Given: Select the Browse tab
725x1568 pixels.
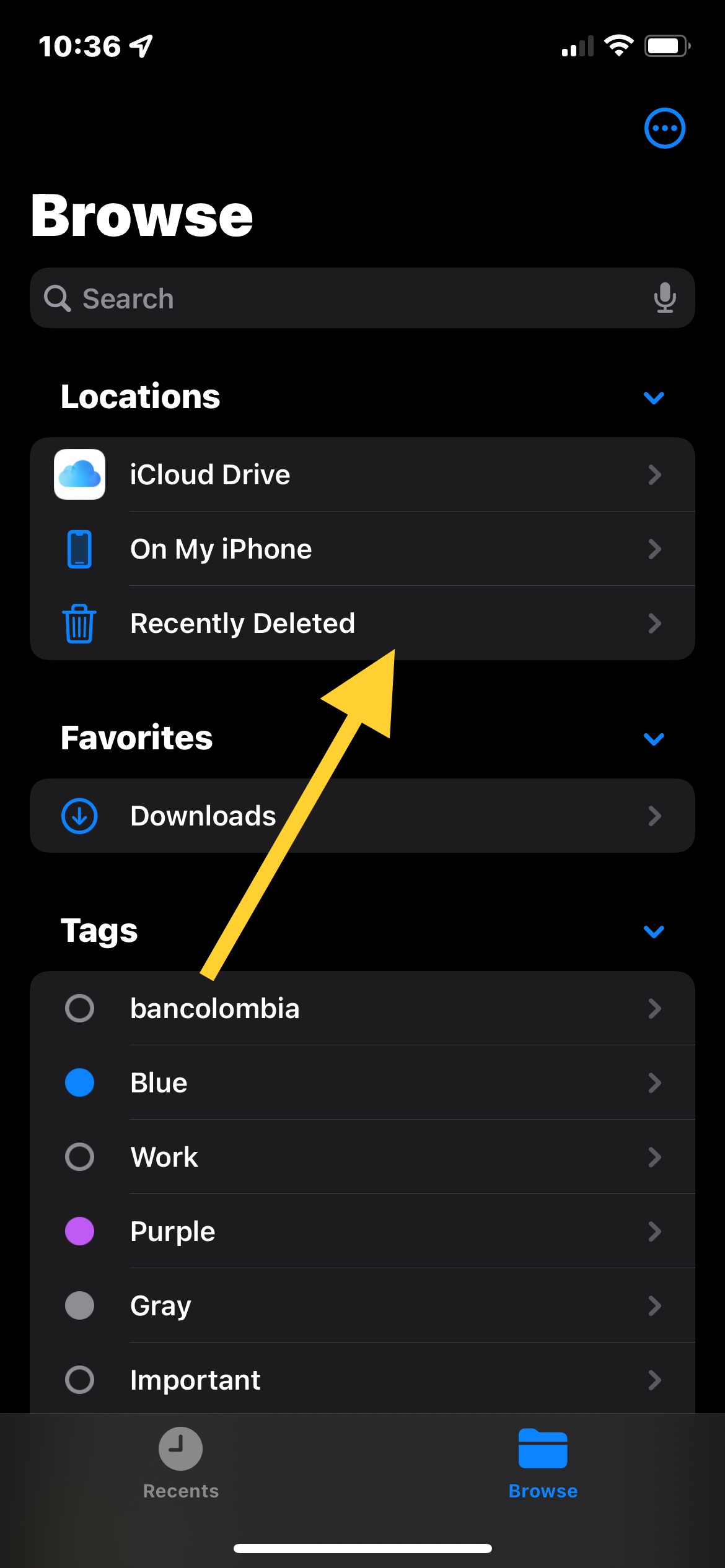Looking at the screenshot, I should click(x=543, y=1463).
